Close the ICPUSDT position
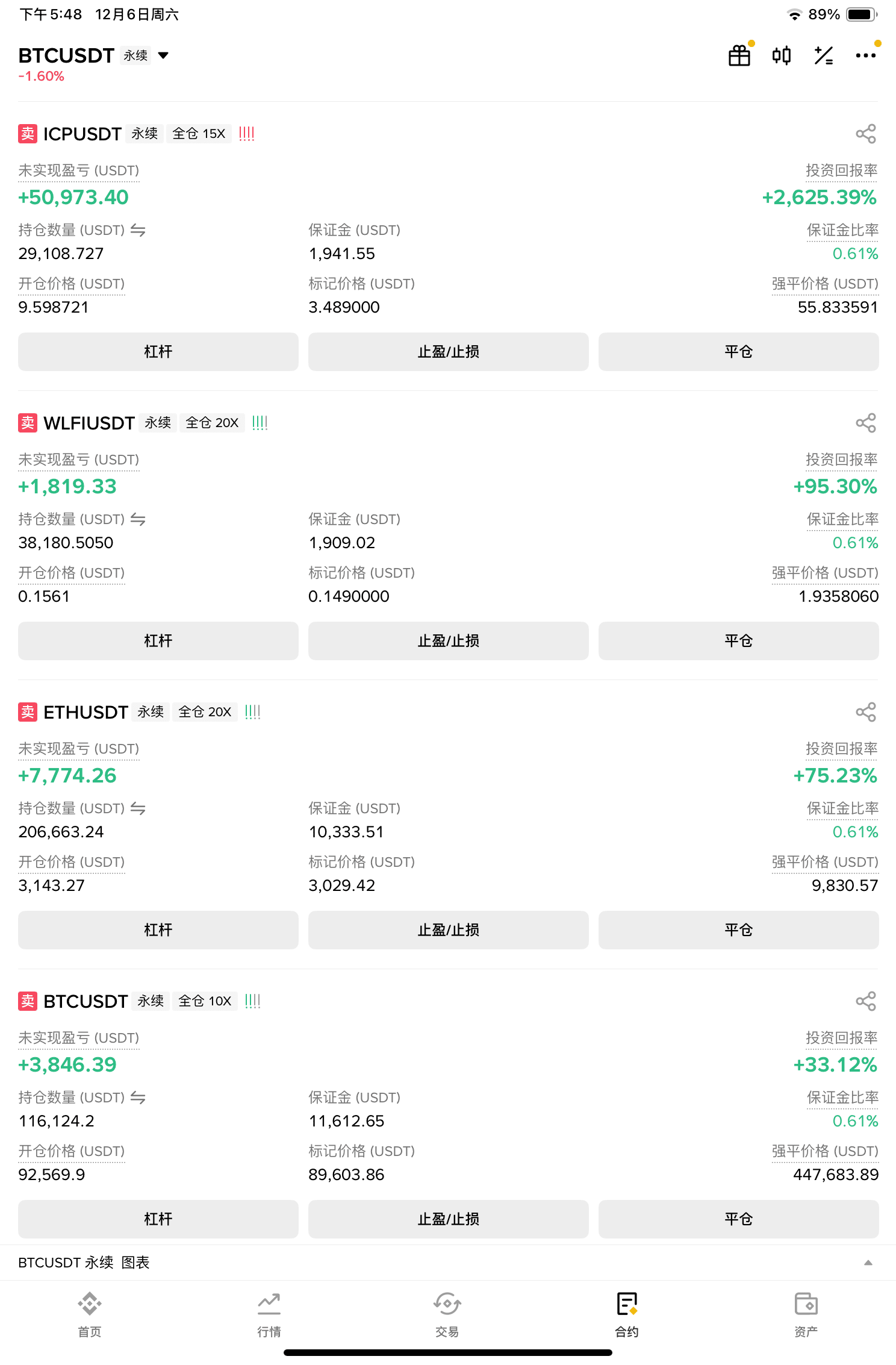This screenshot has width=896, height=1365. (x=738, y=352)
